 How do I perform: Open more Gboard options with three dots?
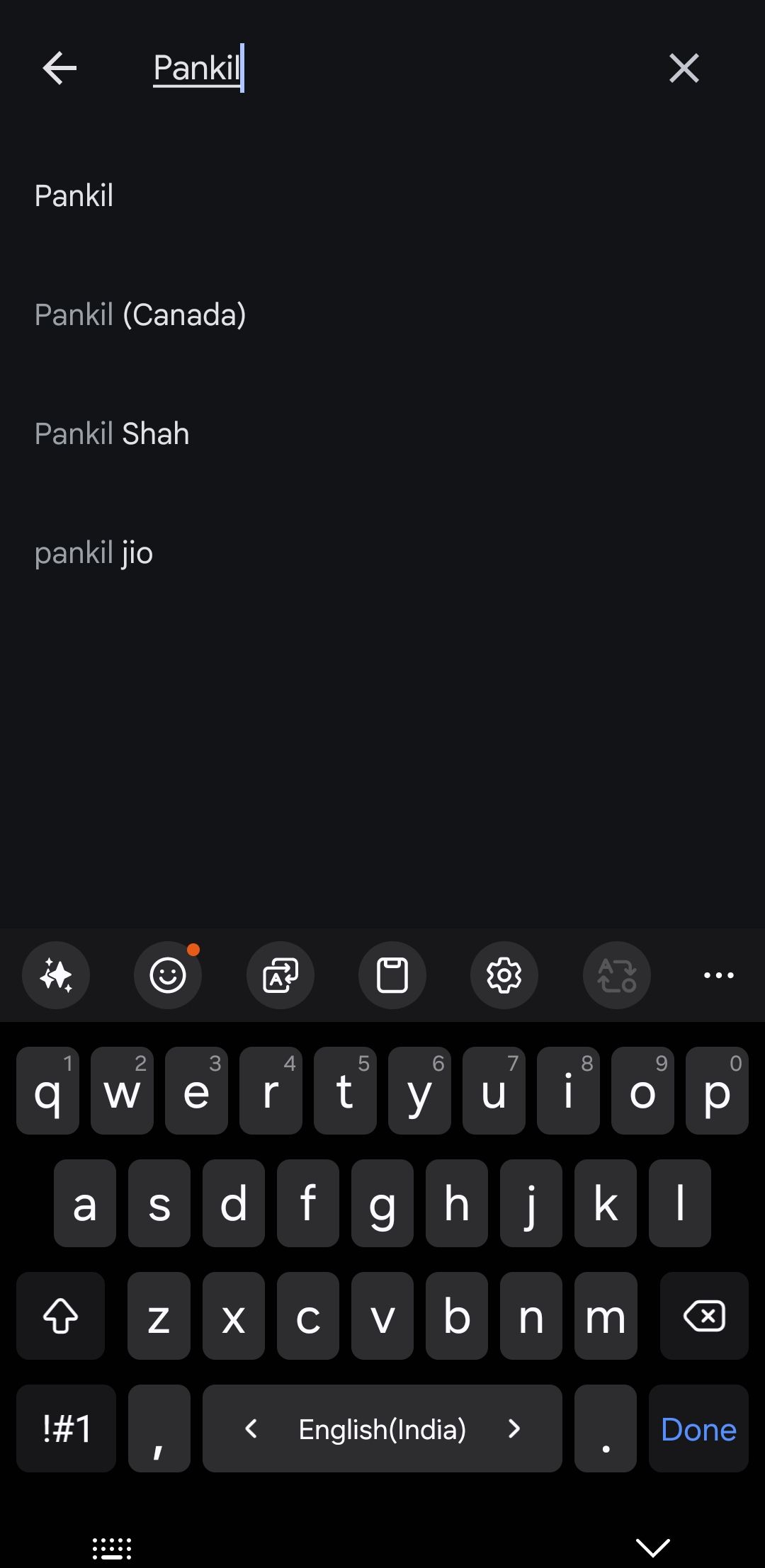coord(718,975)
